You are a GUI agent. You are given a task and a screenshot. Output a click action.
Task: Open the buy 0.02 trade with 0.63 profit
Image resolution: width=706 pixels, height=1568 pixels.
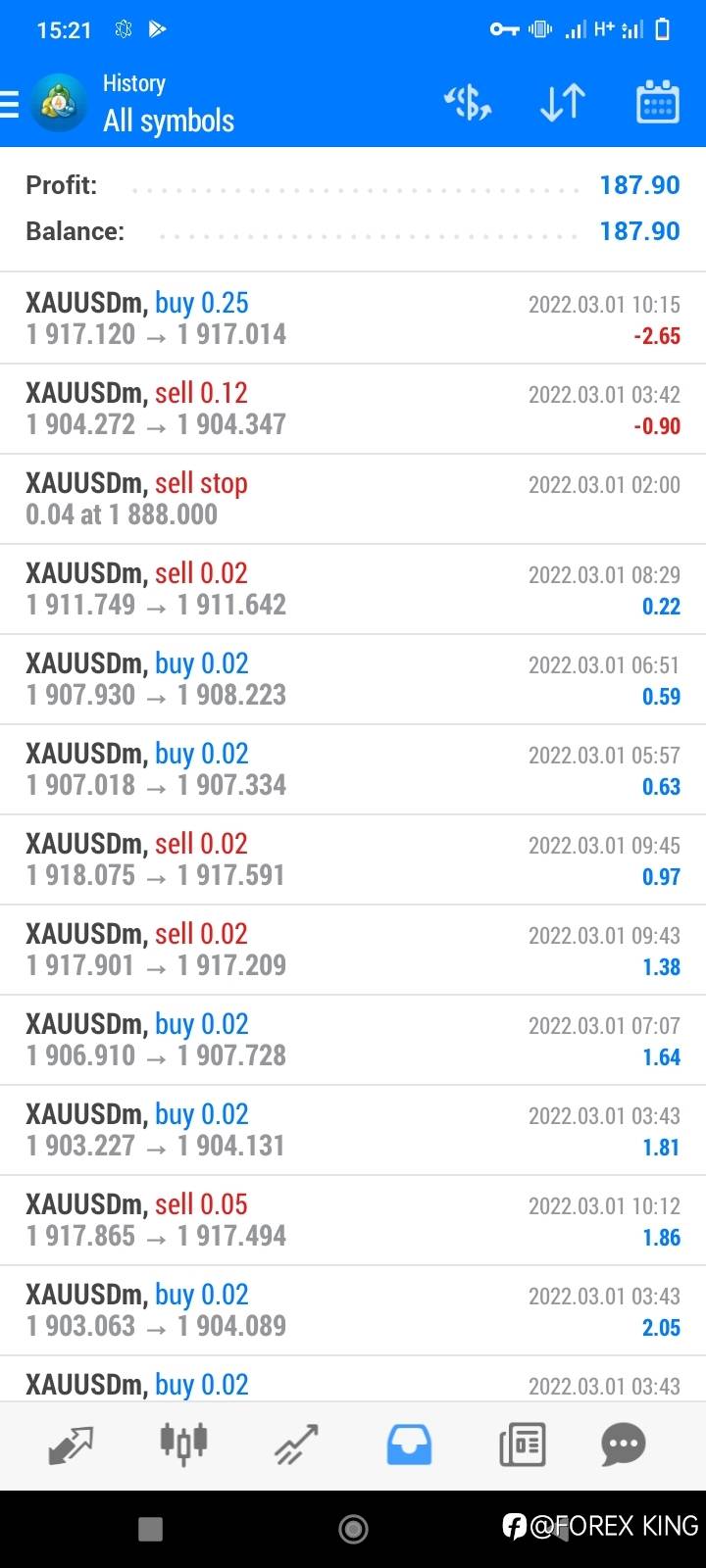(x=353, y=769)
